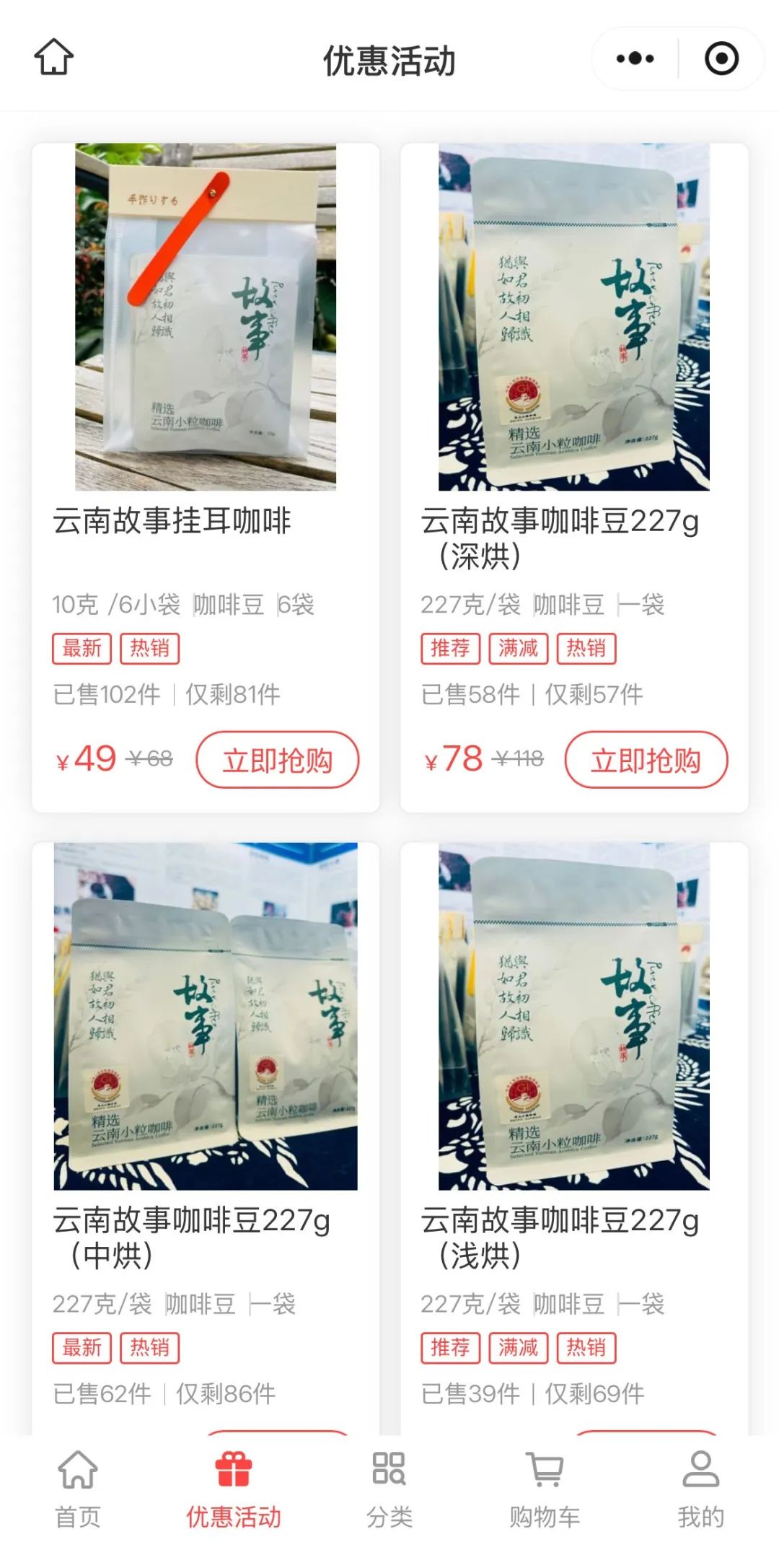Go to the 分类 tab

[389, 1489]
